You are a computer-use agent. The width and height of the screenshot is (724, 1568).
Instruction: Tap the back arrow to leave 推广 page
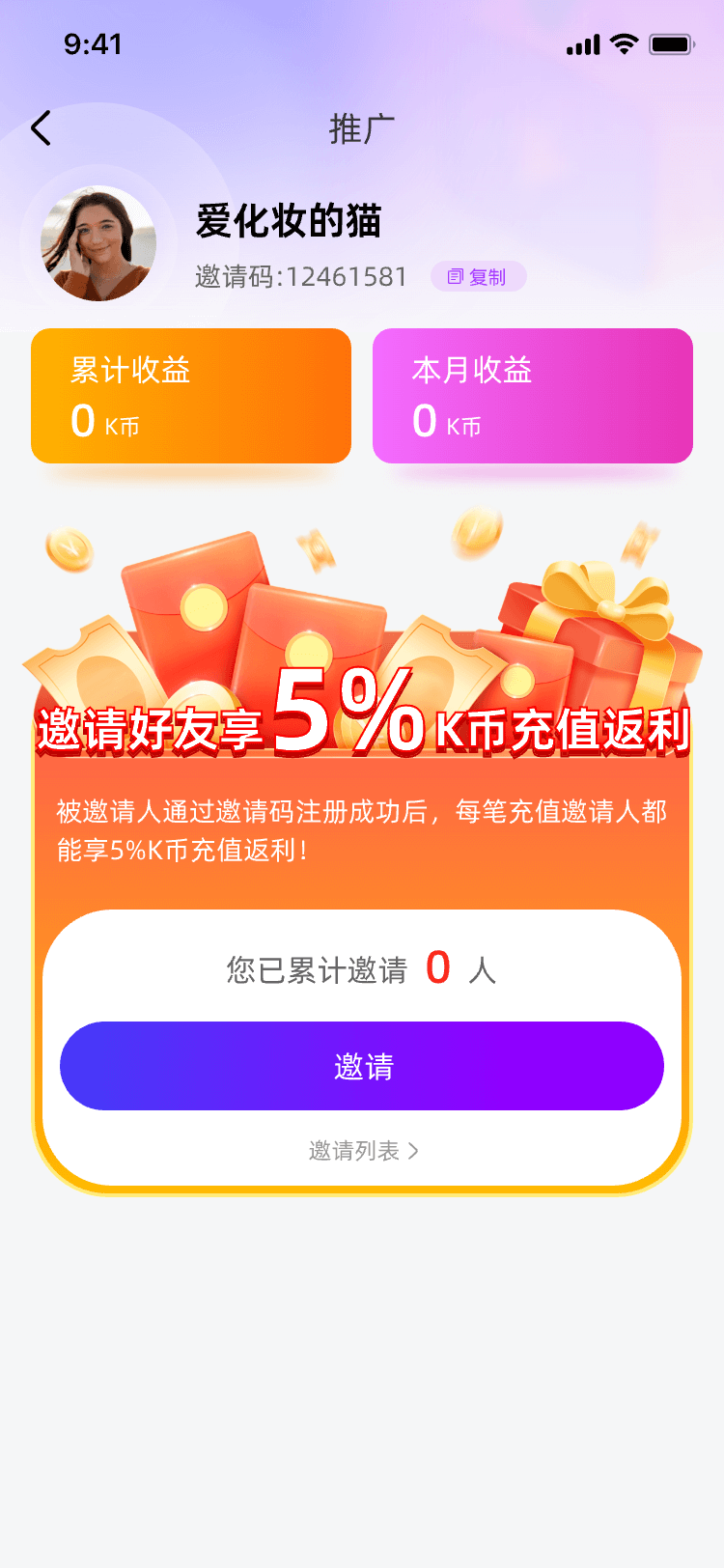click(41, 126)
